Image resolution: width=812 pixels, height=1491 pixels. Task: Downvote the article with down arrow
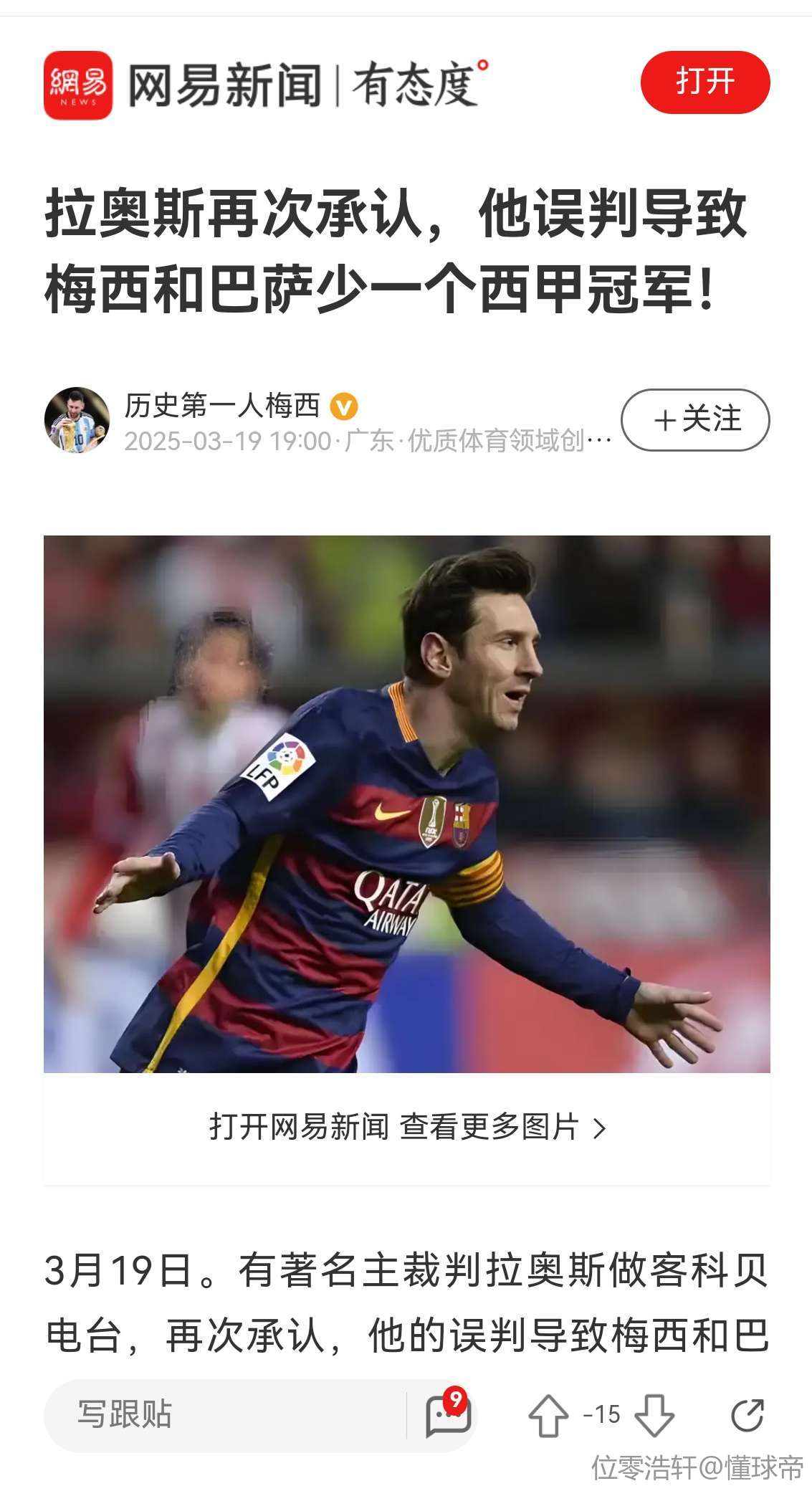pyautogui.click(x=654, y=1415)
